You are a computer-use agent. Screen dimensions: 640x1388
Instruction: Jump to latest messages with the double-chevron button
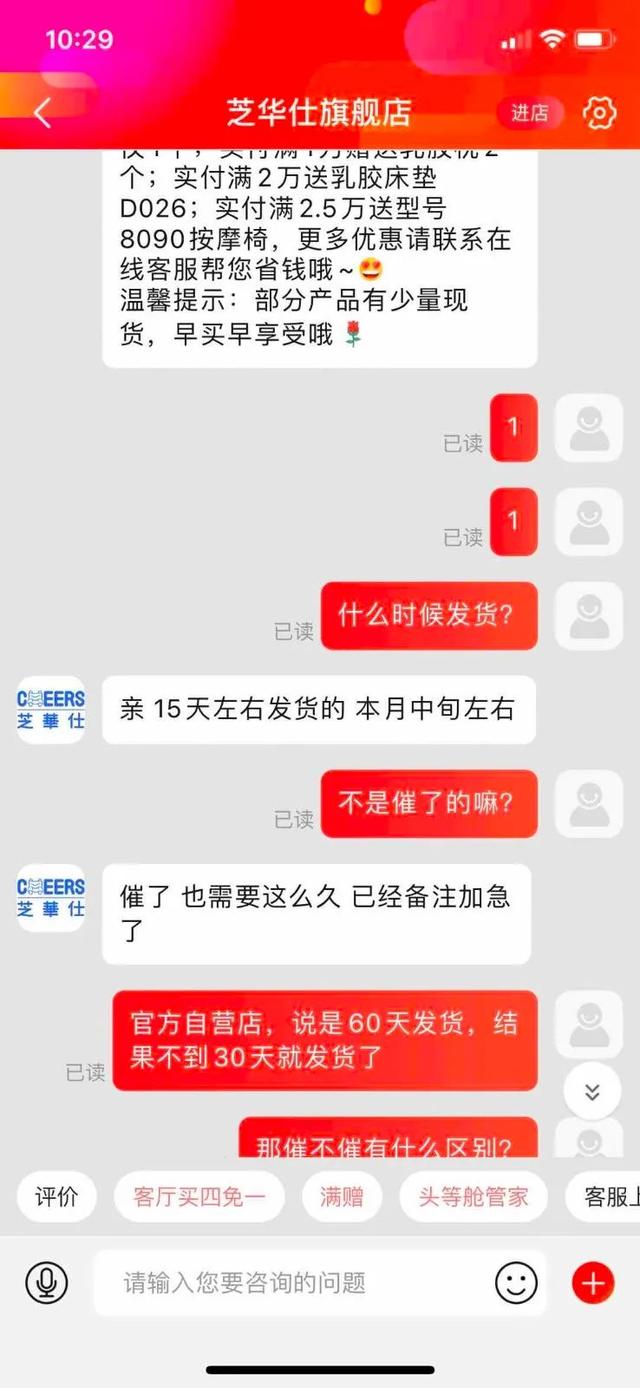[x=591, y=1092]
